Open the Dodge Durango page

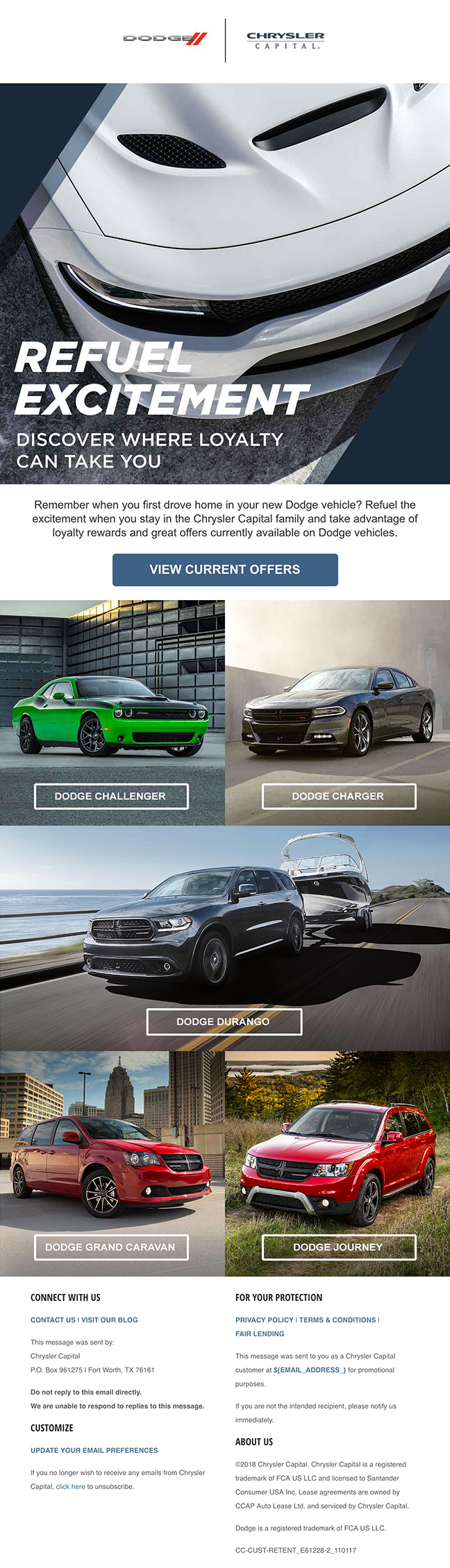[224, 1021]
